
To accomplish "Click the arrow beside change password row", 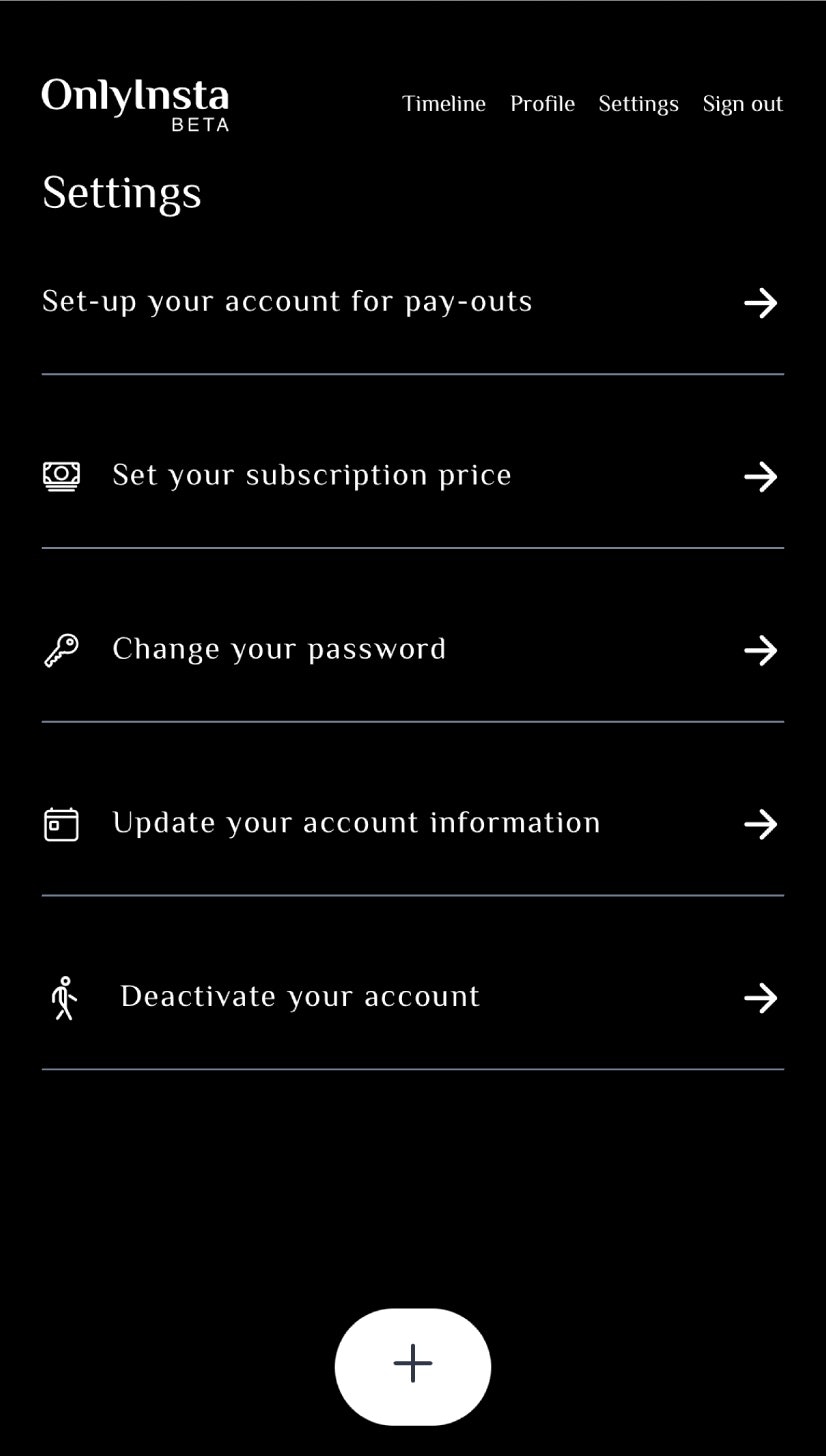I will coord(761,650).
